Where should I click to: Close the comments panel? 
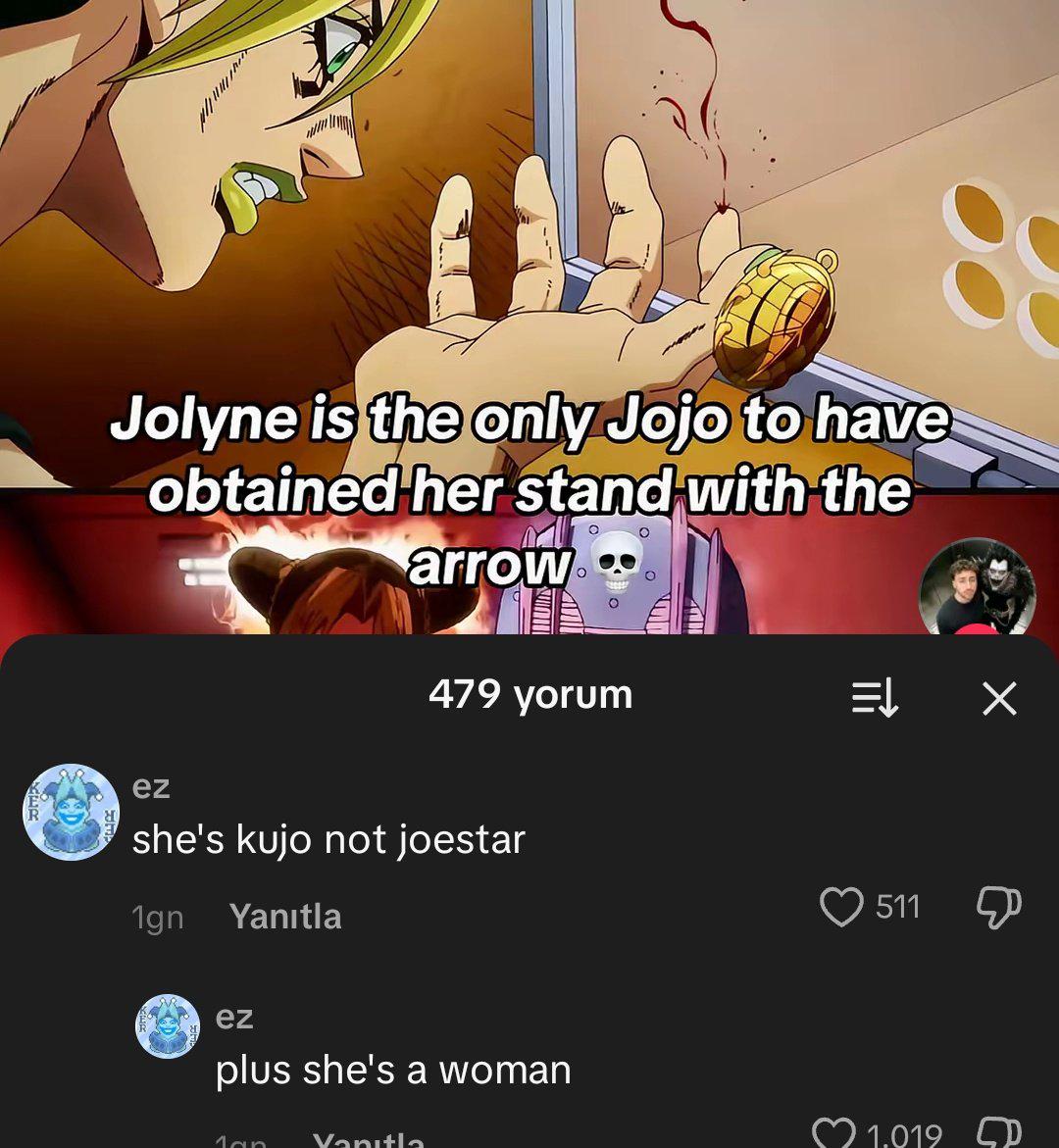click(x=999, y=699)
